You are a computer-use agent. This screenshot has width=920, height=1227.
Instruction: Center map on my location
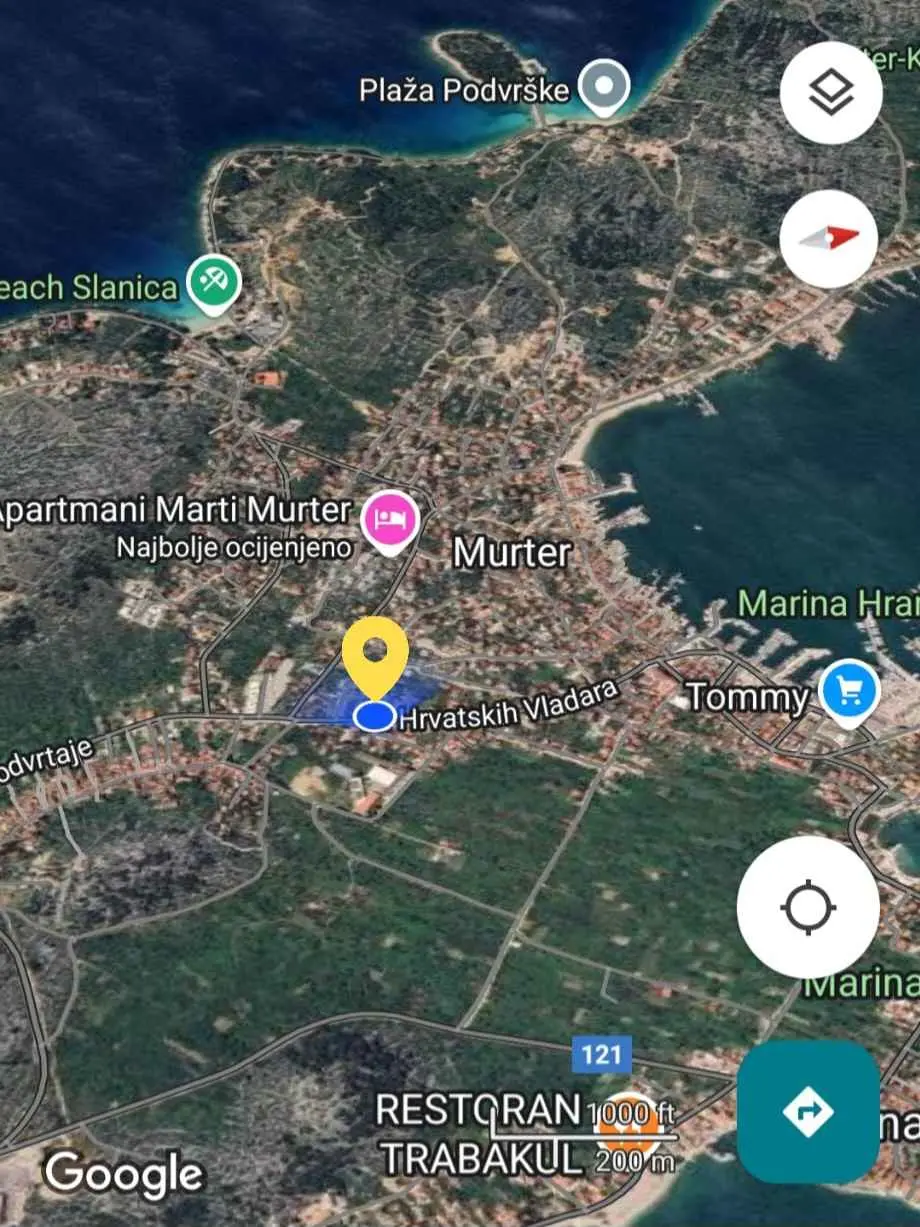pos(807,907)
